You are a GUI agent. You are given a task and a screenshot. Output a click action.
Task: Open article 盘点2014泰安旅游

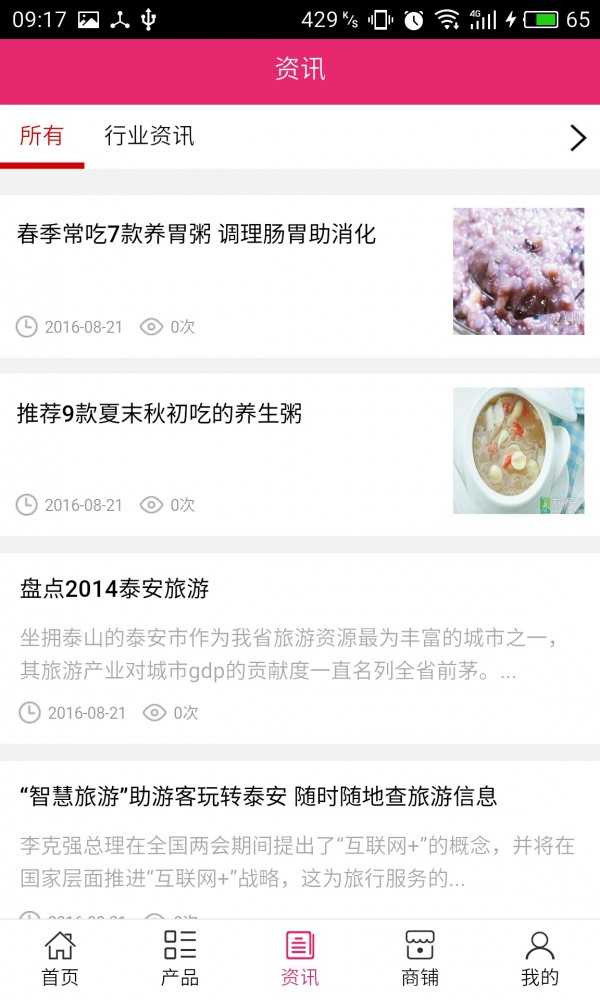[x=300, y=648]
